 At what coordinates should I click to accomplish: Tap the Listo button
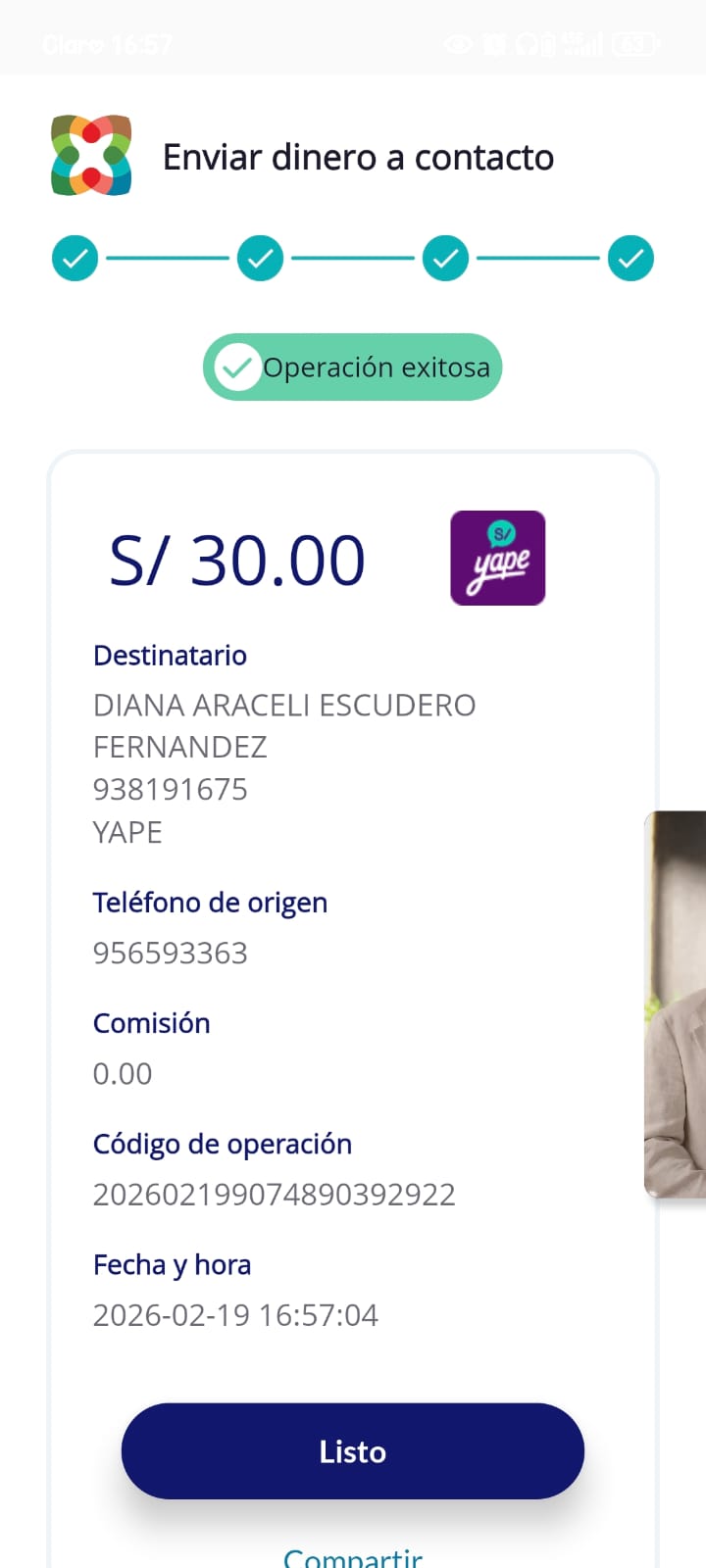point(352,1451)
